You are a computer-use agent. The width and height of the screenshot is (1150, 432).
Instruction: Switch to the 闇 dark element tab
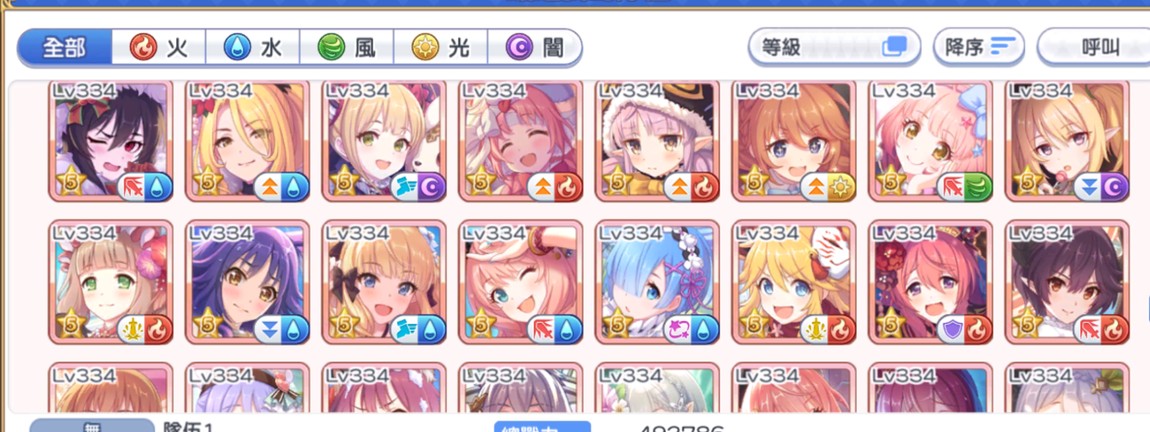click(x=533, y=47)
